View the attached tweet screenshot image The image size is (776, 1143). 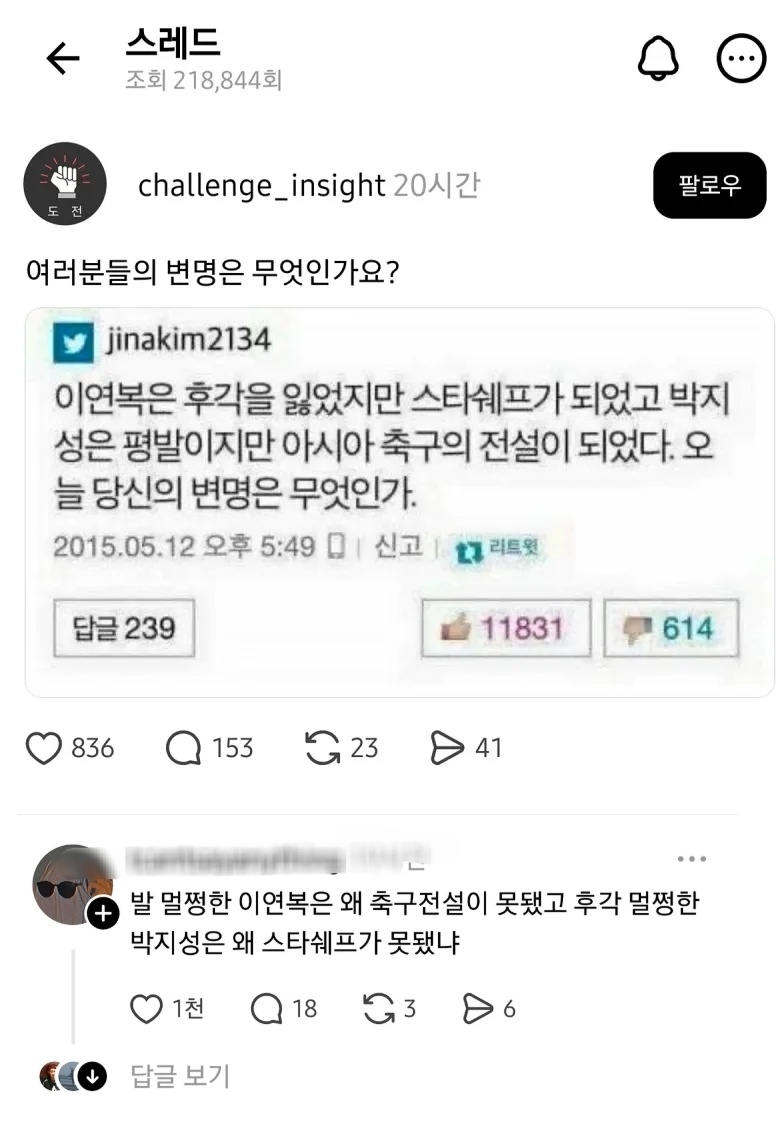[x=398, y=502]
